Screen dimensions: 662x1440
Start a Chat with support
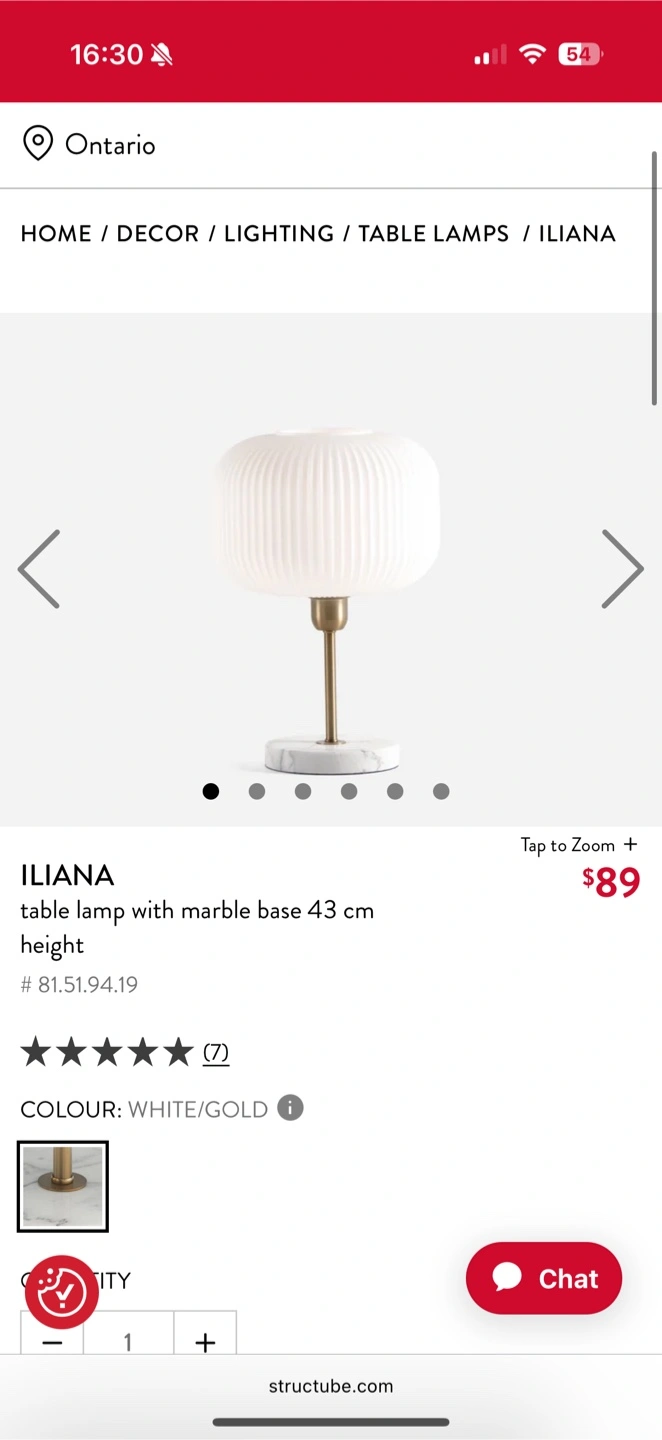[x=544, y=1278]
